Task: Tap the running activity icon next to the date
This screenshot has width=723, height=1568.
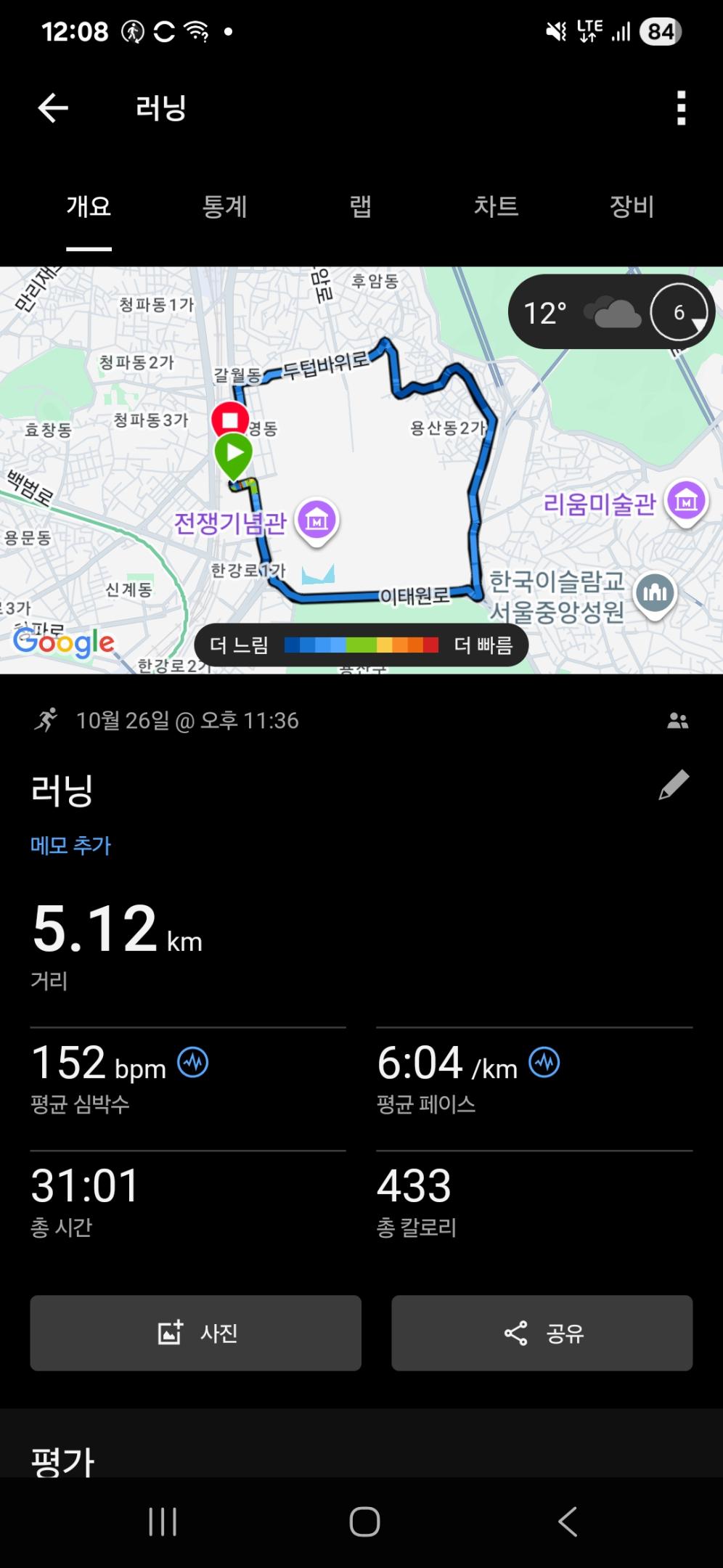Action: tap(46, 721)
